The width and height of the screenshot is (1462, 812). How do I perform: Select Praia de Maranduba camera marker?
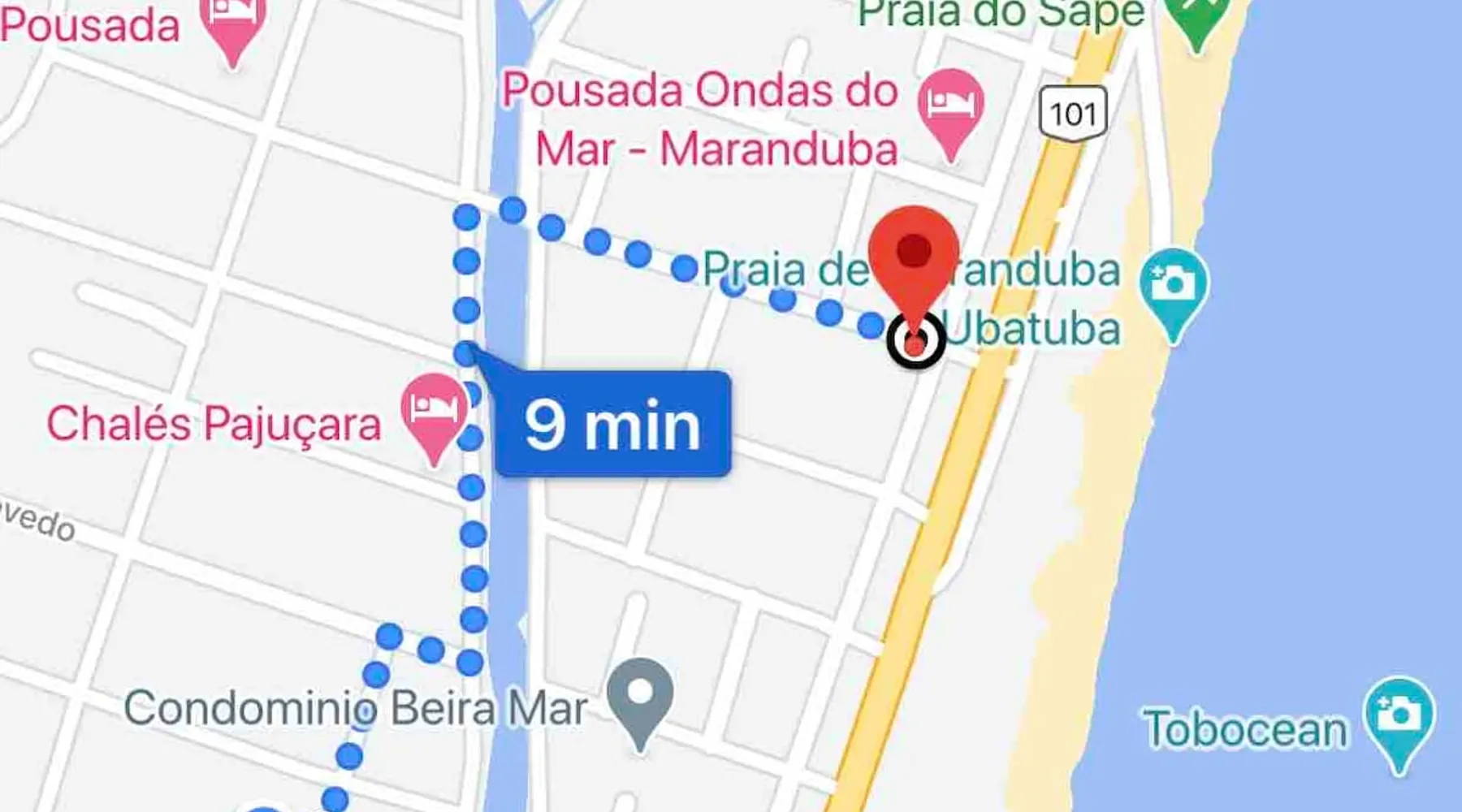pos(1173,287)
